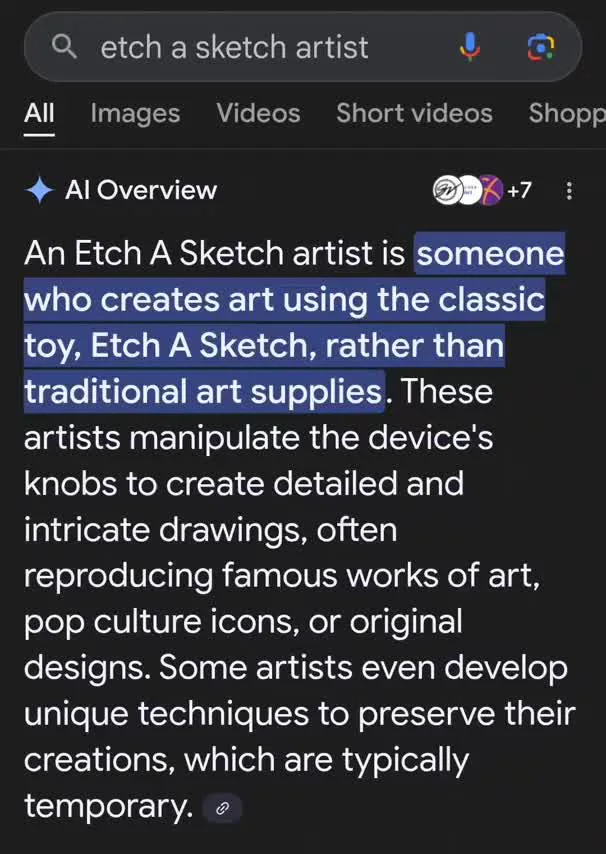Open the AI Overview options menu
This screenshot has width=606, height=854.
point(570,190)
